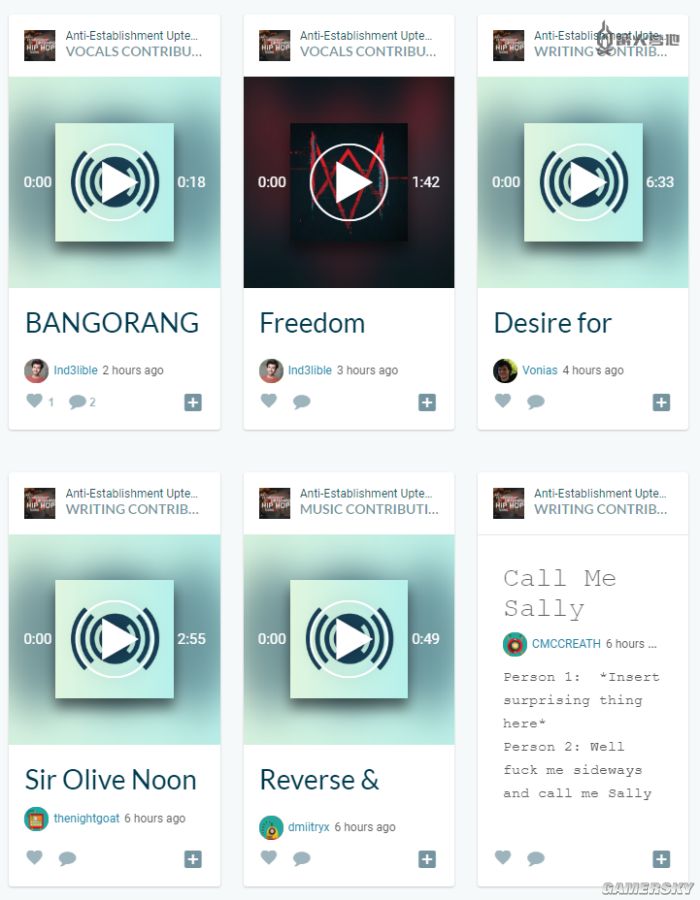Like the Freedom contribution

pos(269,402)
